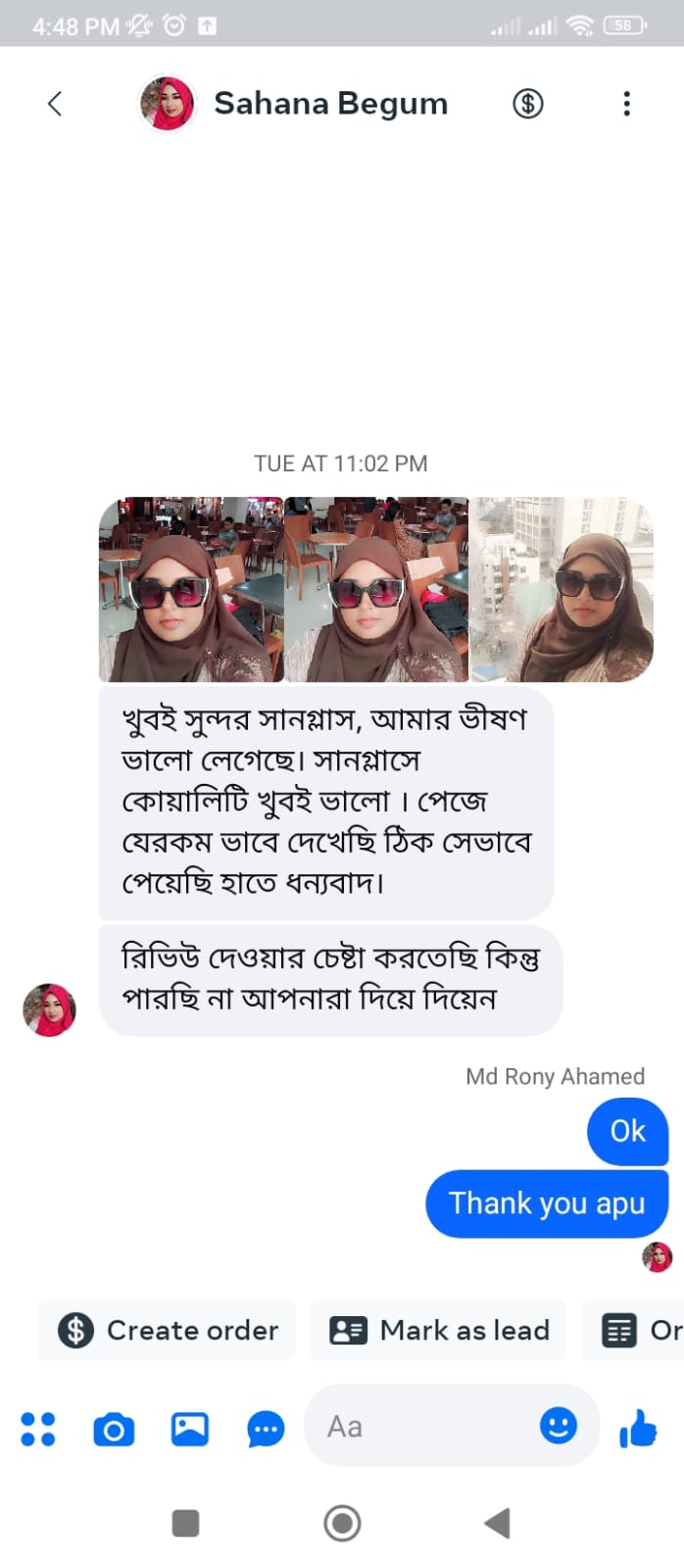Mark as lead

439,1330
